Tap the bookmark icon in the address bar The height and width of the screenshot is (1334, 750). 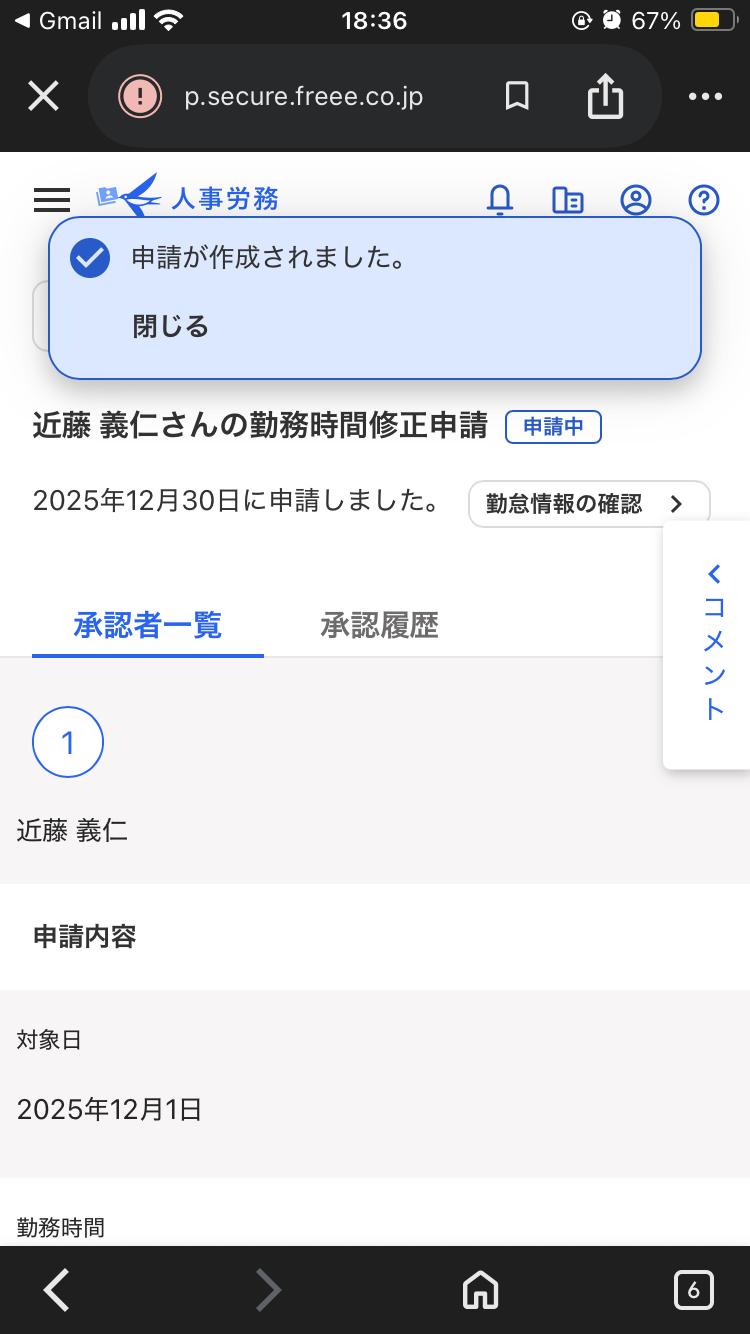(516, 95)
